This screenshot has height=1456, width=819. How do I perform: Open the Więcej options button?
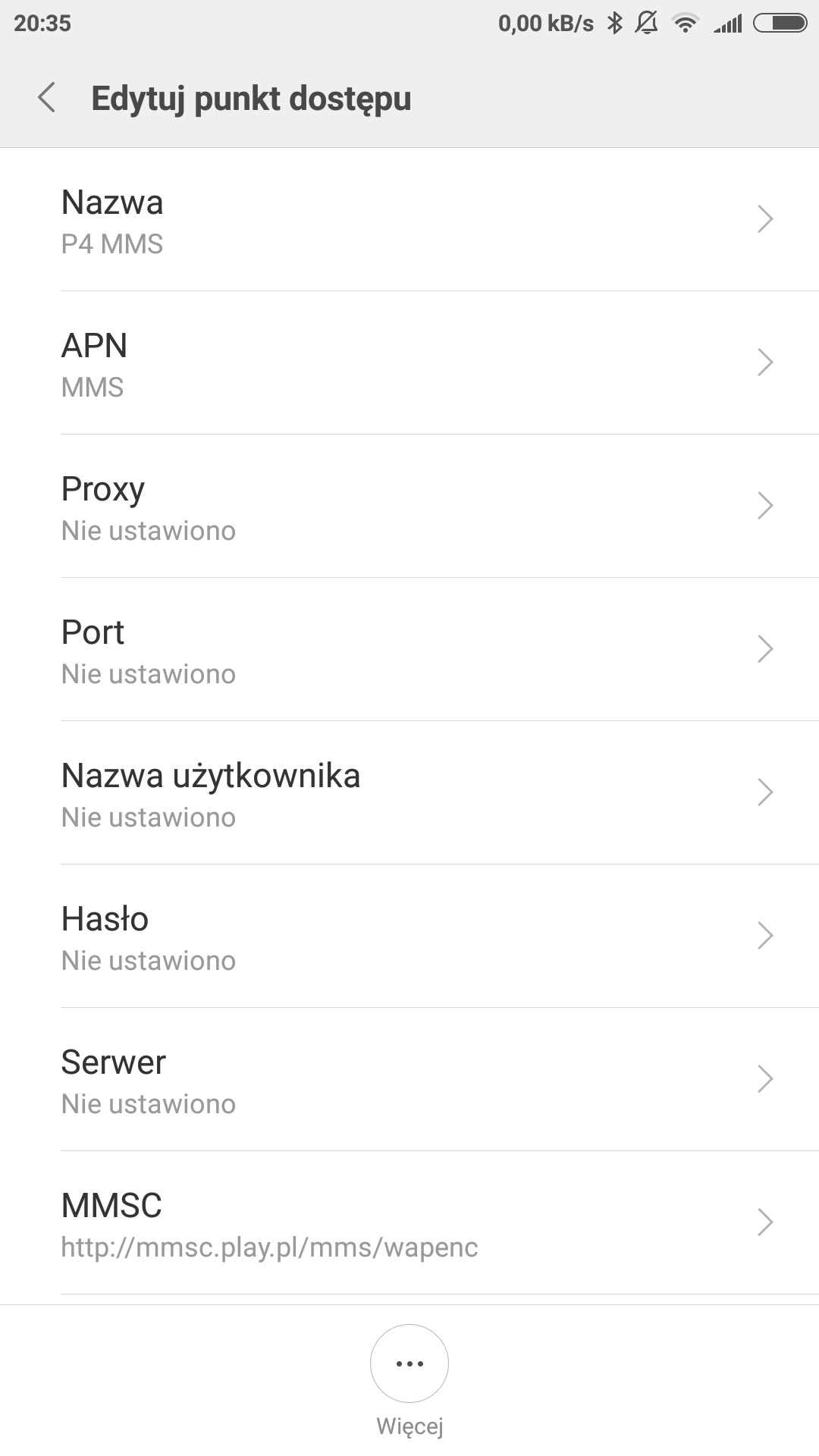pyautogui.click(x=409, y=1363)
